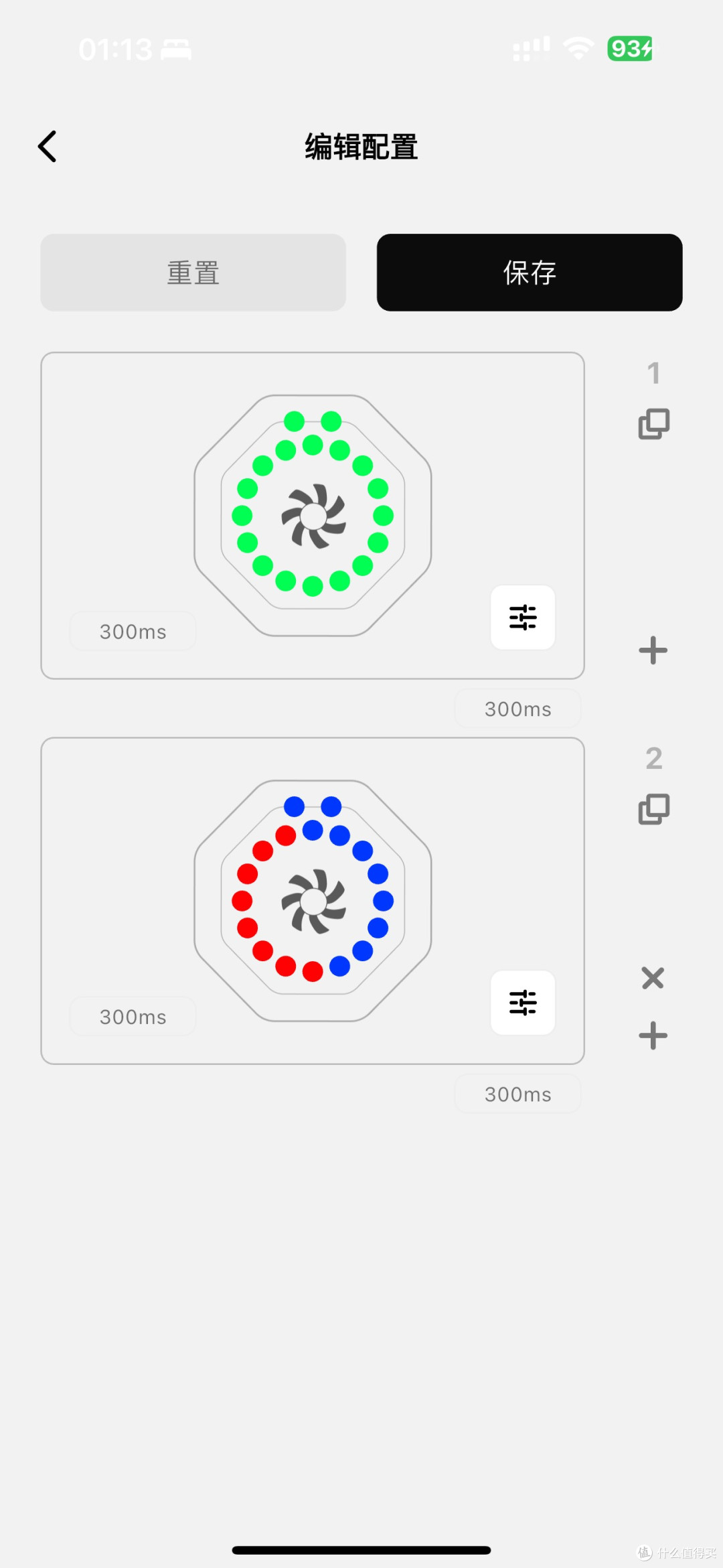Add a new frame after frame 1
Viewport: 723px width, 1568px height.
653,650
